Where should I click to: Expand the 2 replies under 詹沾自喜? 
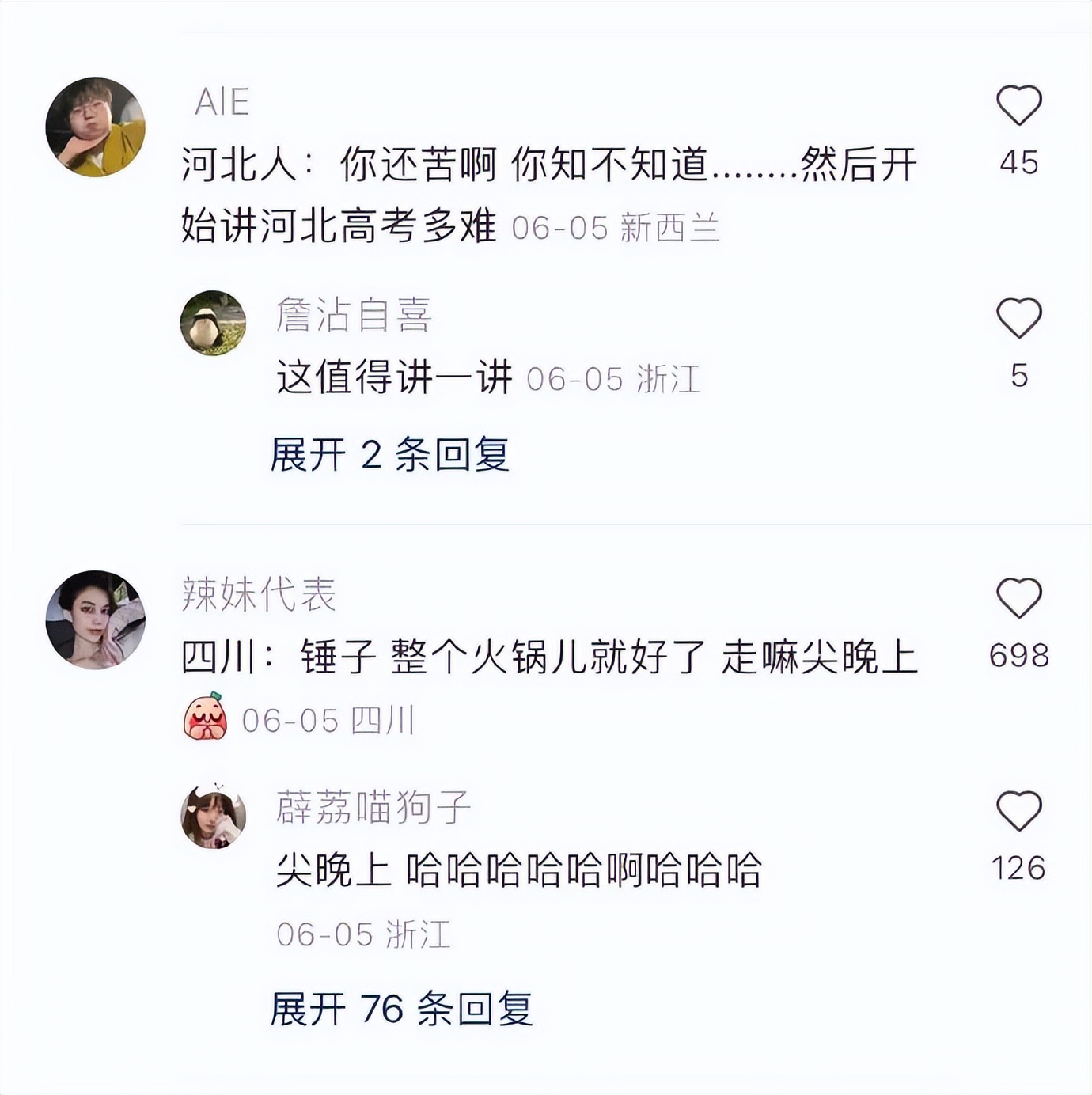(x=391, y=455)
